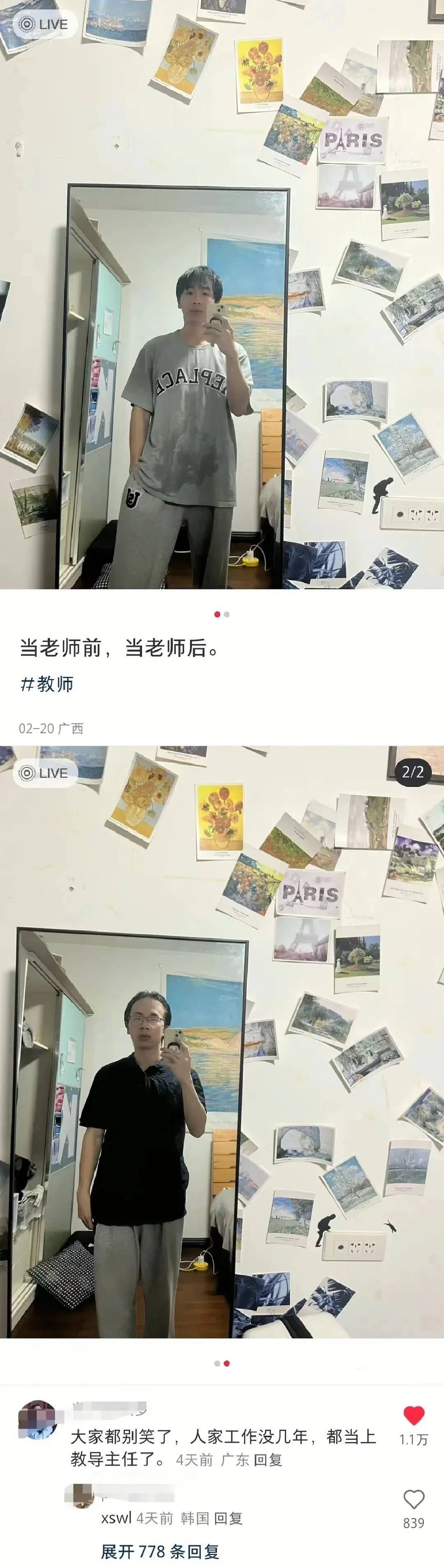Like the xswl reply comment
The image size is (444, 1568).
pos(414,1499)
